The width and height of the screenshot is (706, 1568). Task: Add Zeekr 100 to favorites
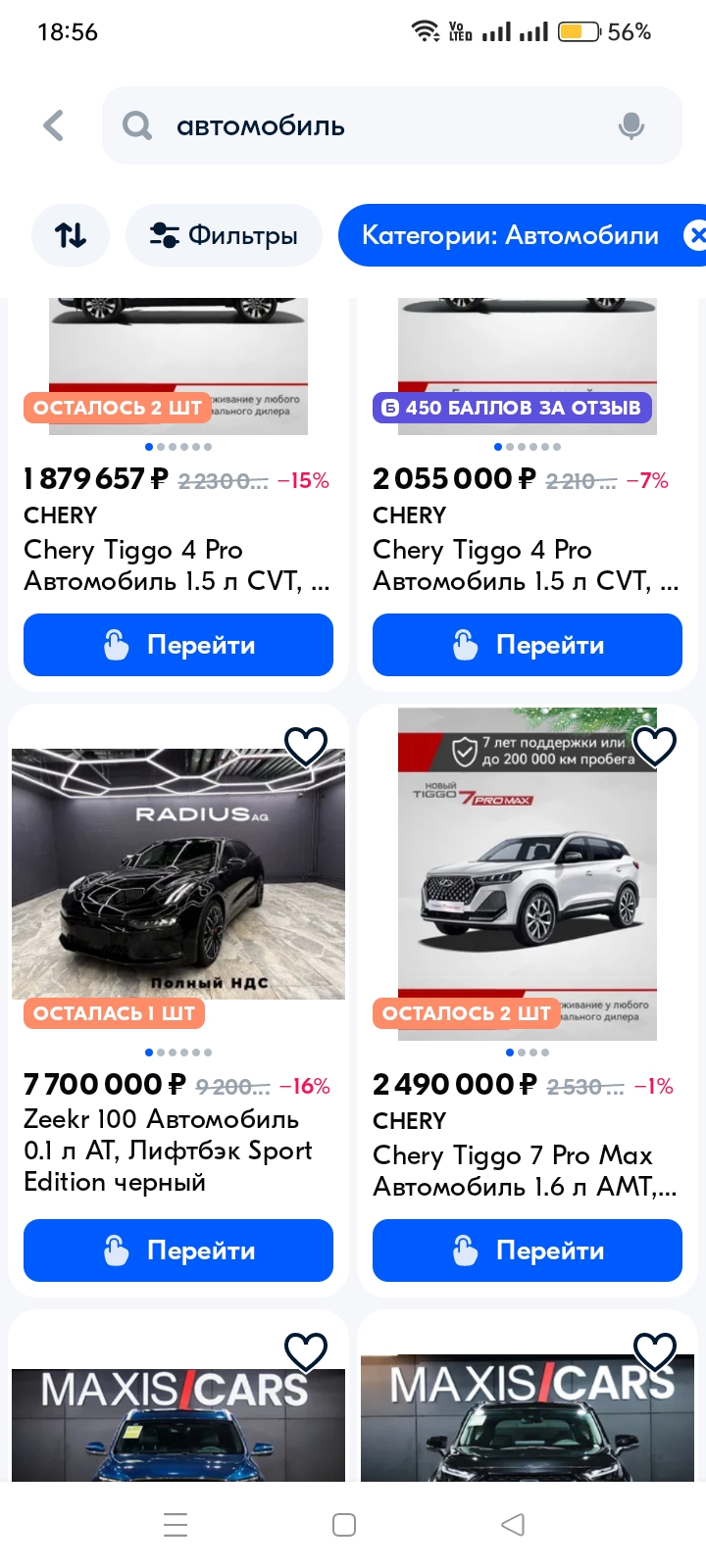click(306, 747)
